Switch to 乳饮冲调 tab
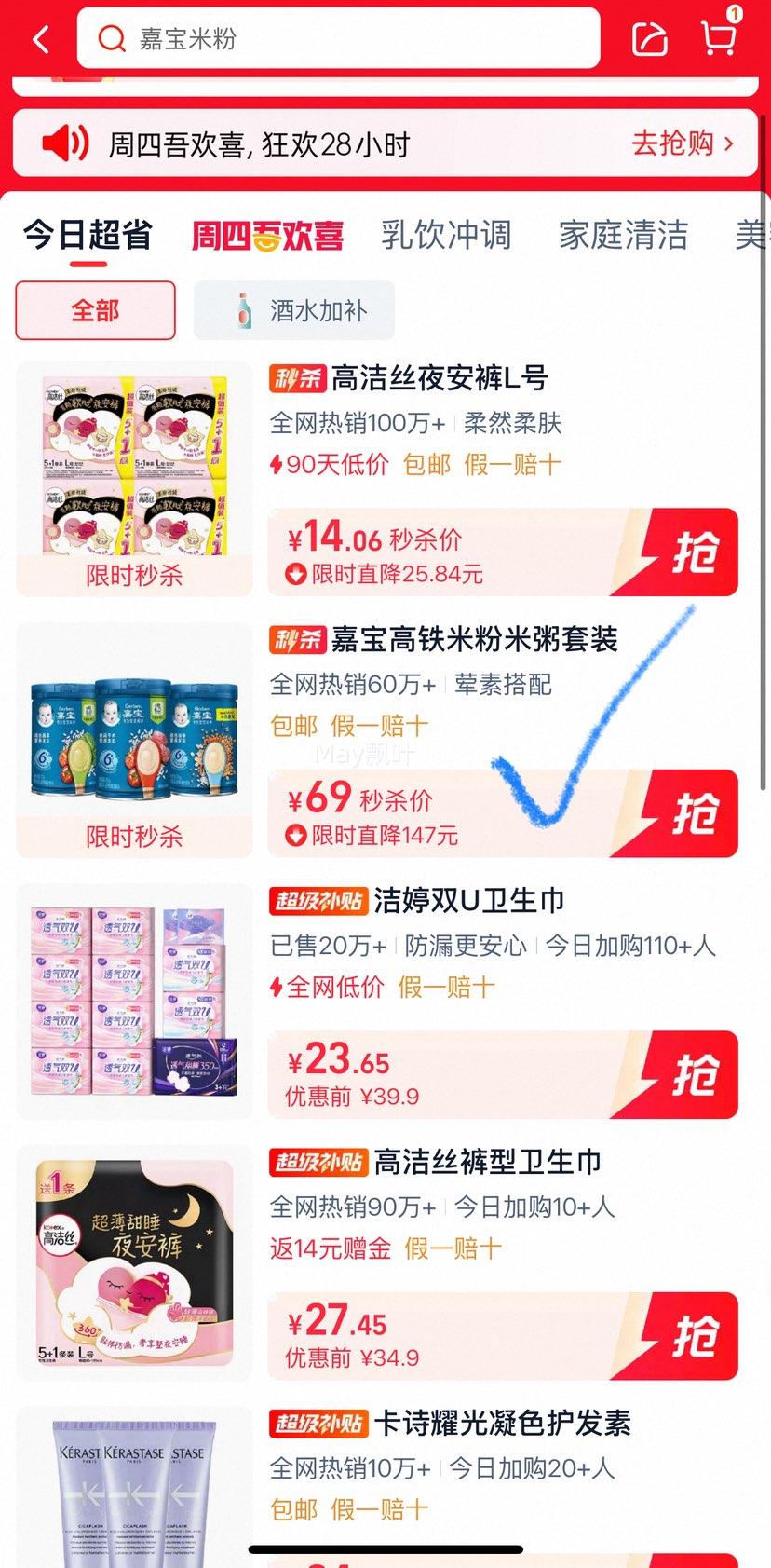Image resolution: width=771 pixels, height=1568 pixels. (x=446, y=235)
